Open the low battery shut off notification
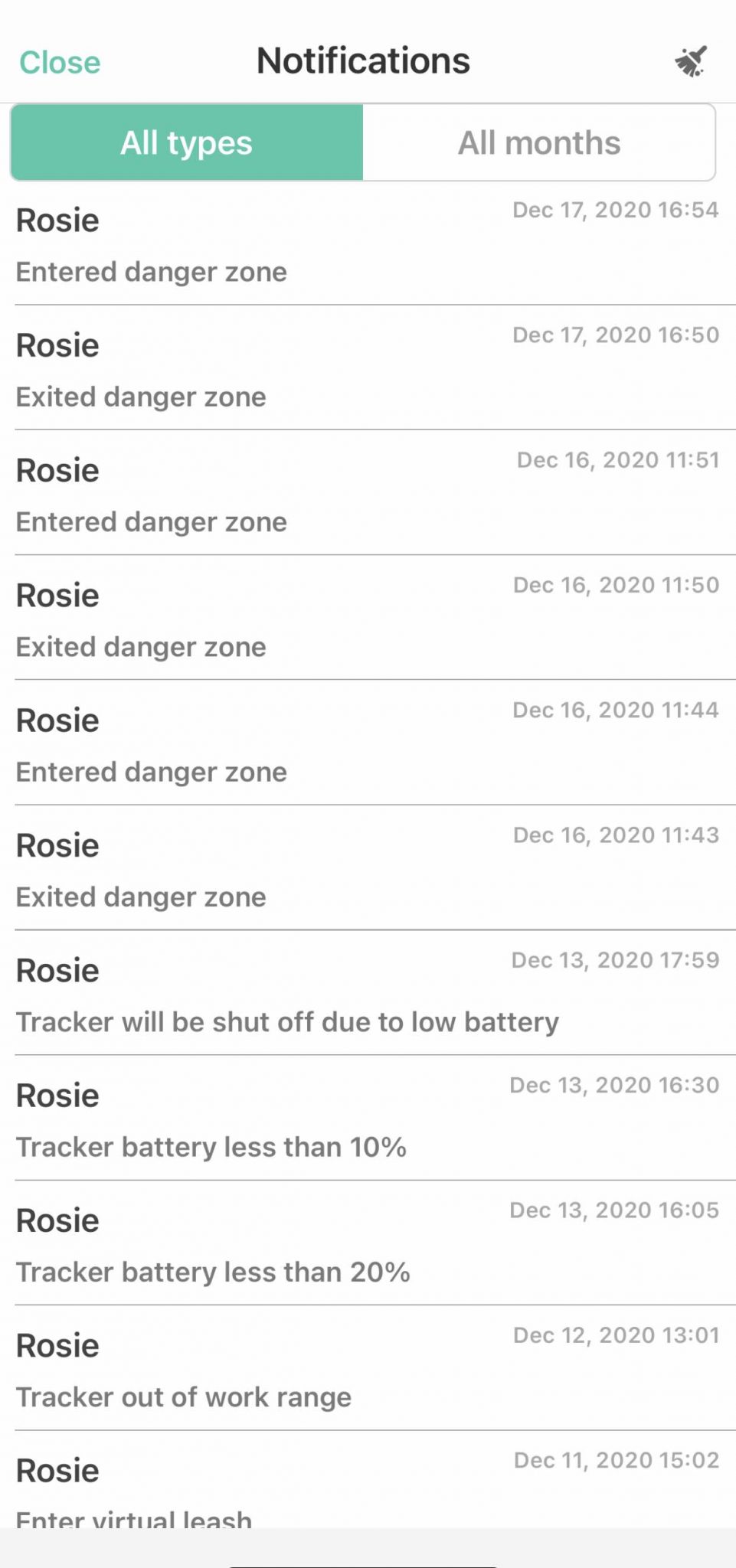Viewport: 736px width, 1568px height. click(368, 994)
